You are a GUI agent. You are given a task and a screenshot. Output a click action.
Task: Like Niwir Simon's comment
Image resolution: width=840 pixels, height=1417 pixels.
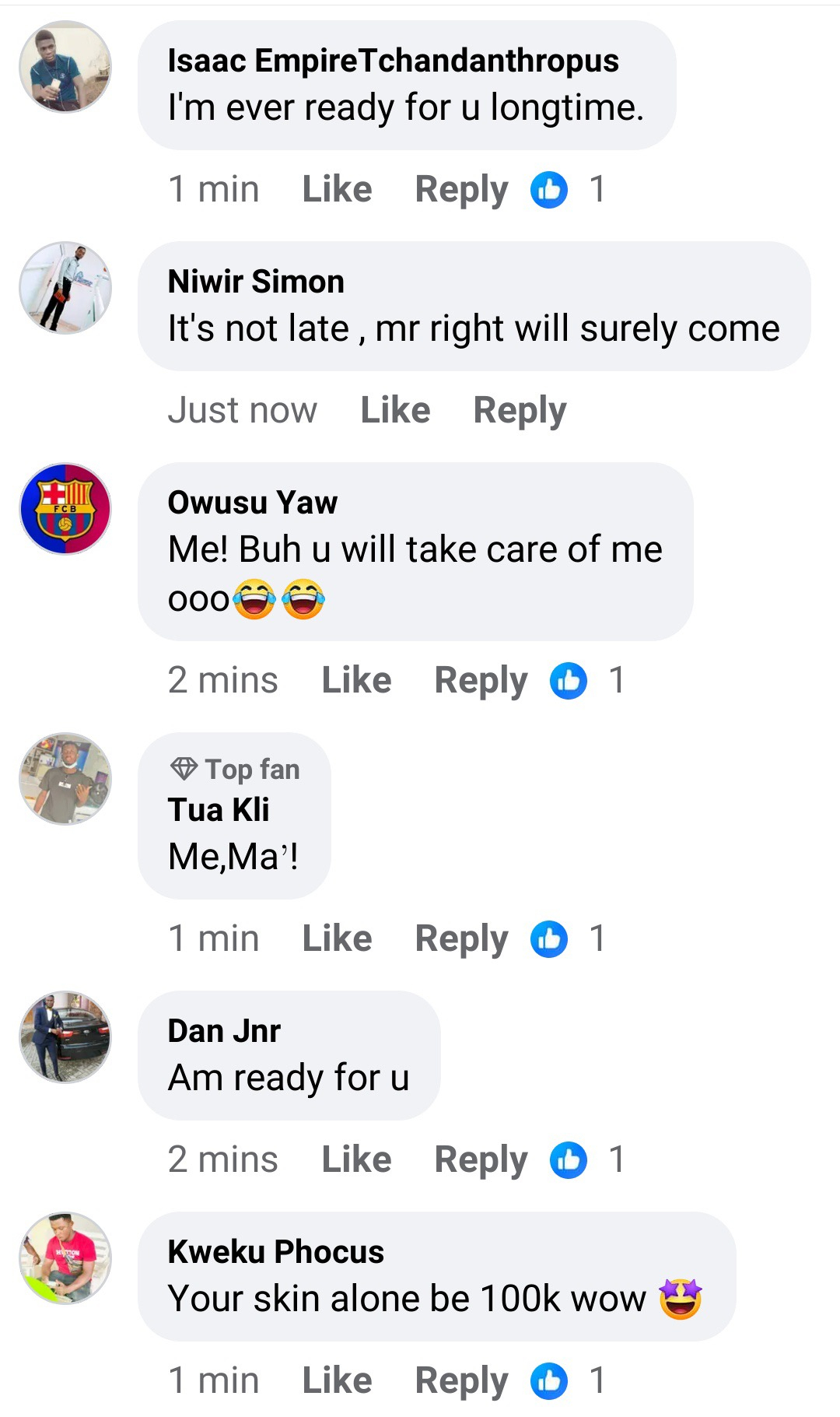tap(395, 410)
